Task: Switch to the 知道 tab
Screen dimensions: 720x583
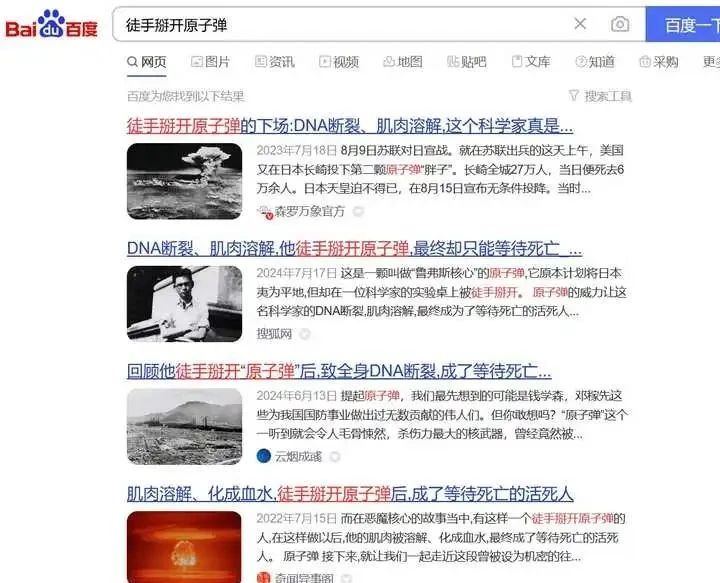Action: [x=595, y=62]
